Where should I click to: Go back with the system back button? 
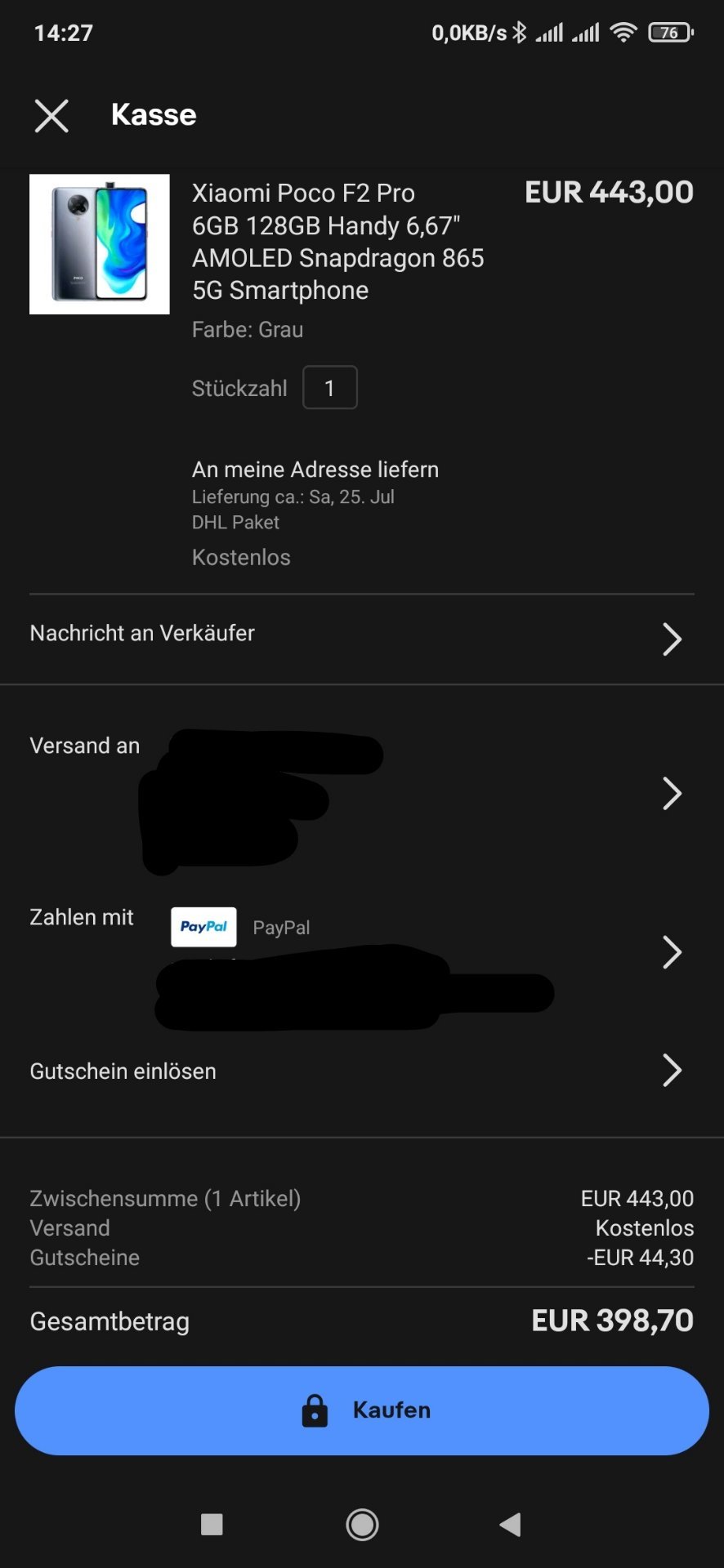pos(510,1524)
